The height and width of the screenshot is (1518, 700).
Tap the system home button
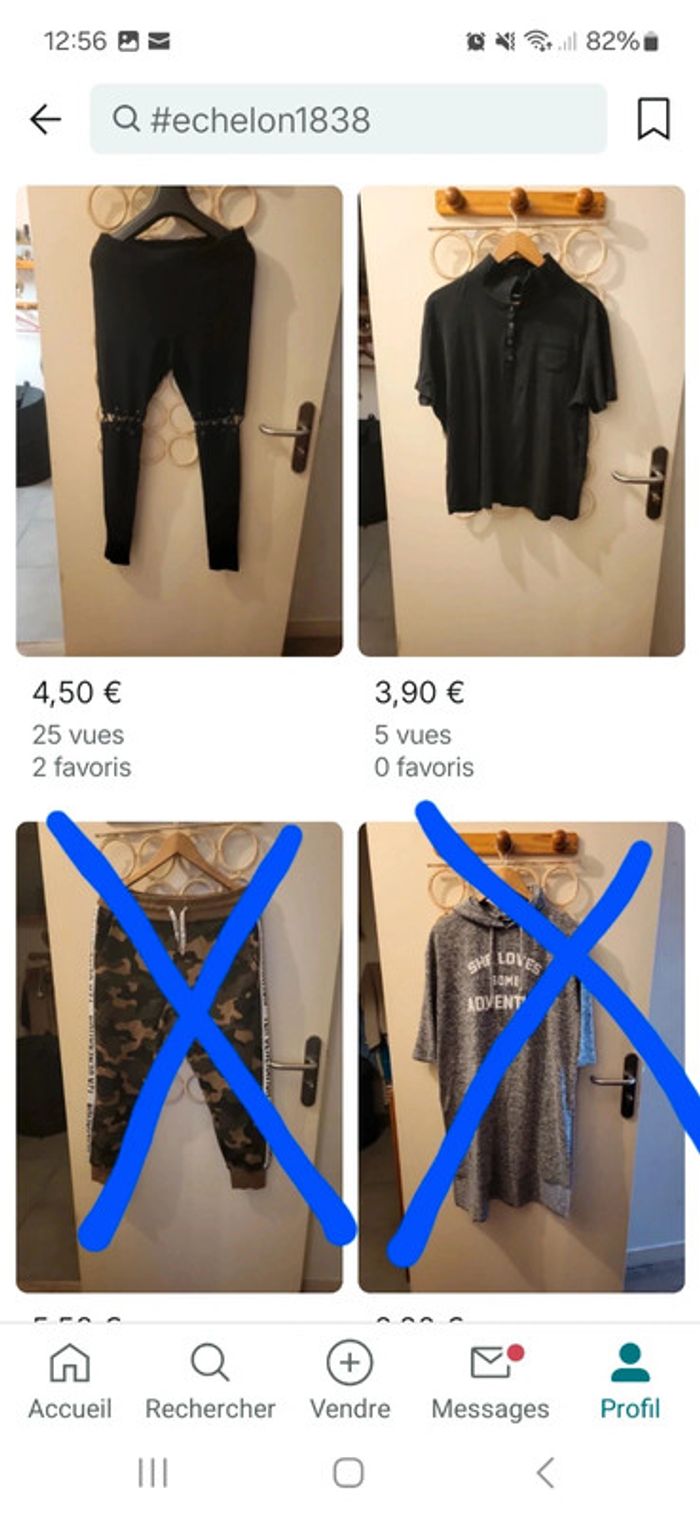pos(348,1472)
